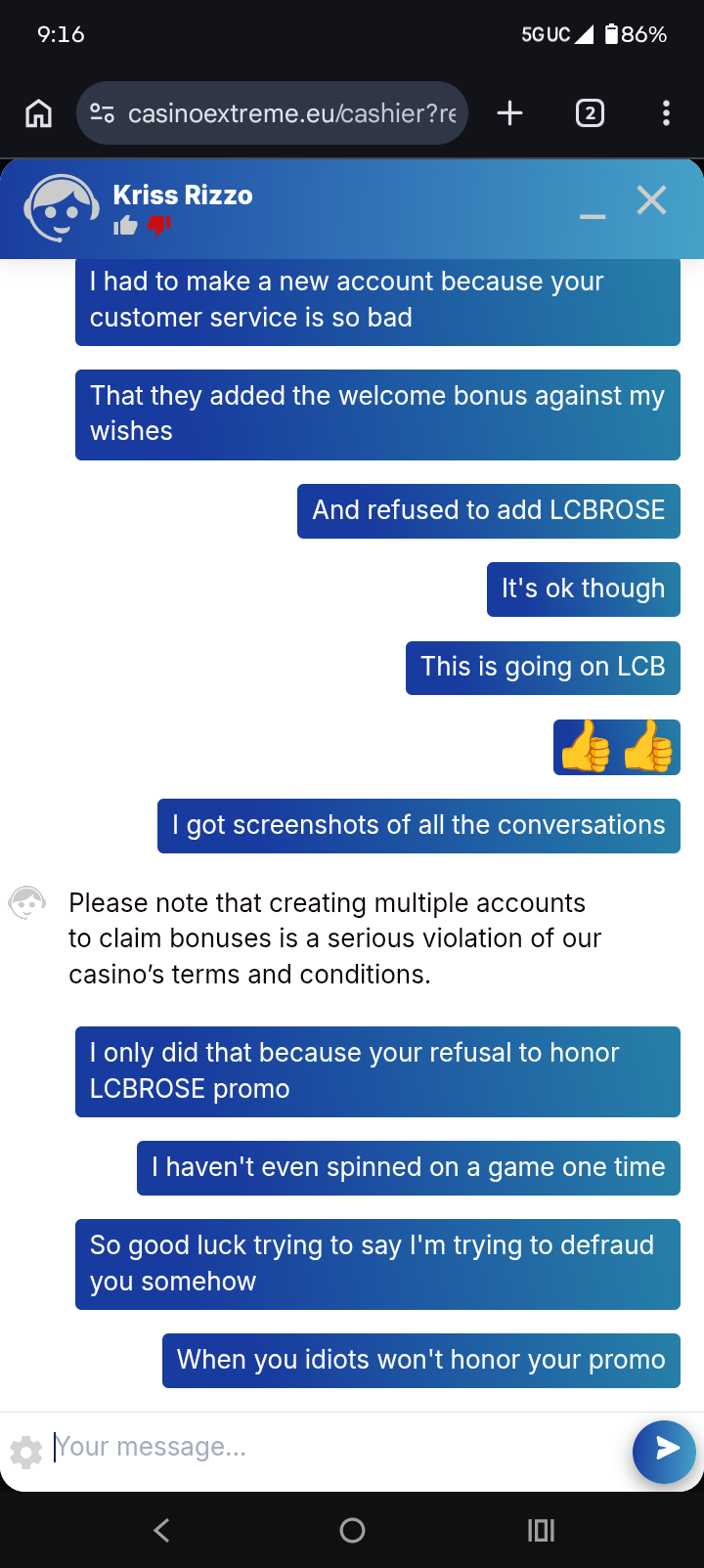
Task: Rate Kriss Rizzo with thumbs up
Action: click(x=125, y=227)
